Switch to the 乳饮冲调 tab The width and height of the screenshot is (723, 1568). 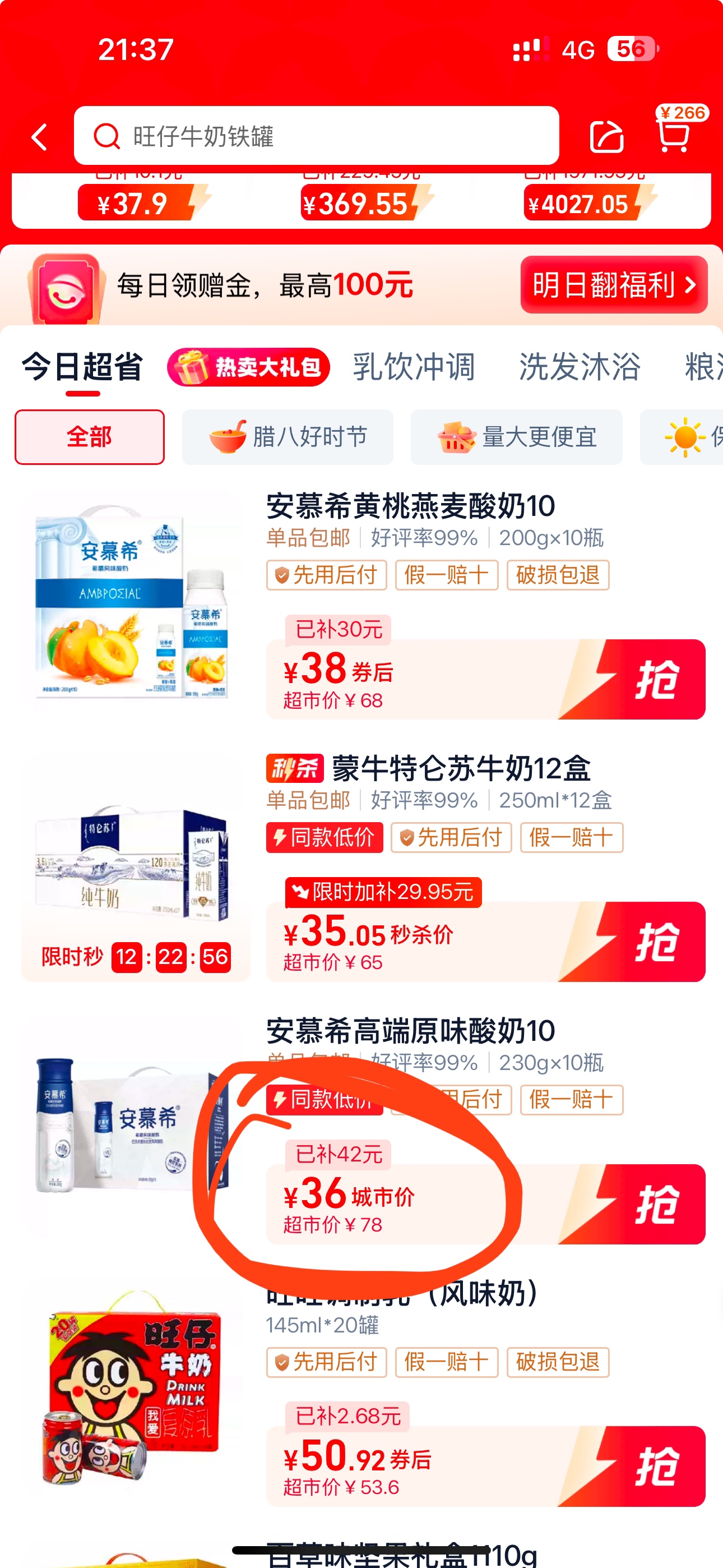pos(414,367)
